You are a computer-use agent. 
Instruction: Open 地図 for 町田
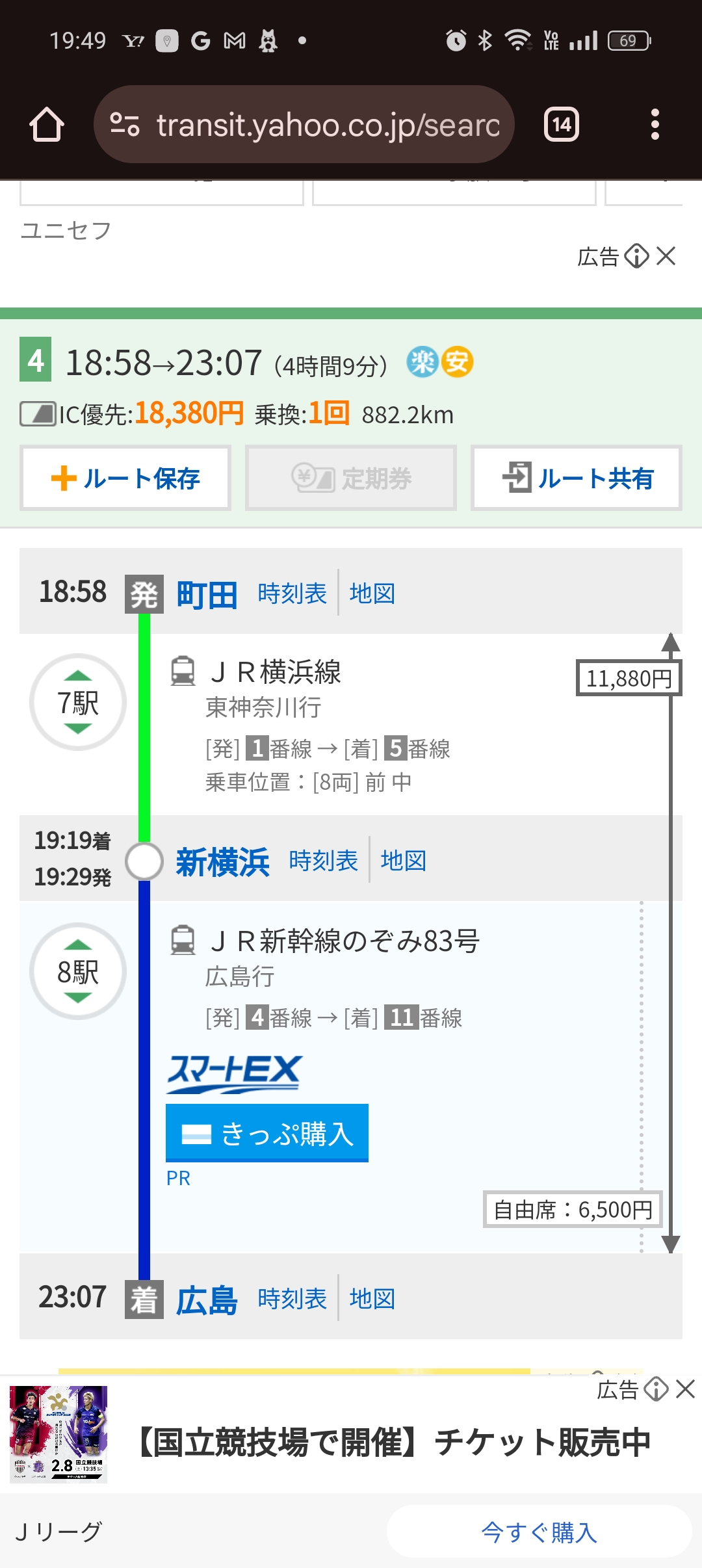(372, 593)
